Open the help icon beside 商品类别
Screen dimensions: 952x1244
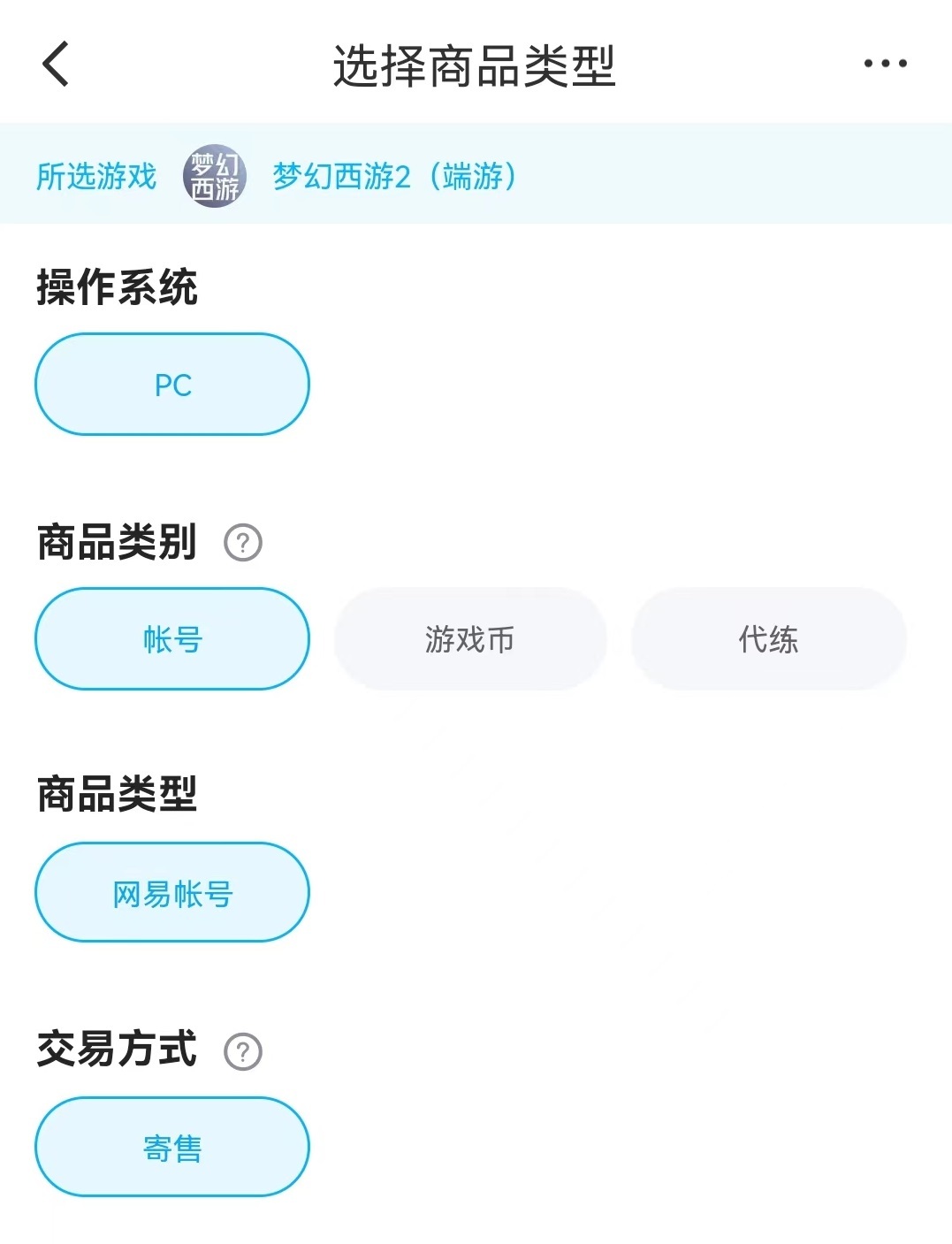click(243, 542)
